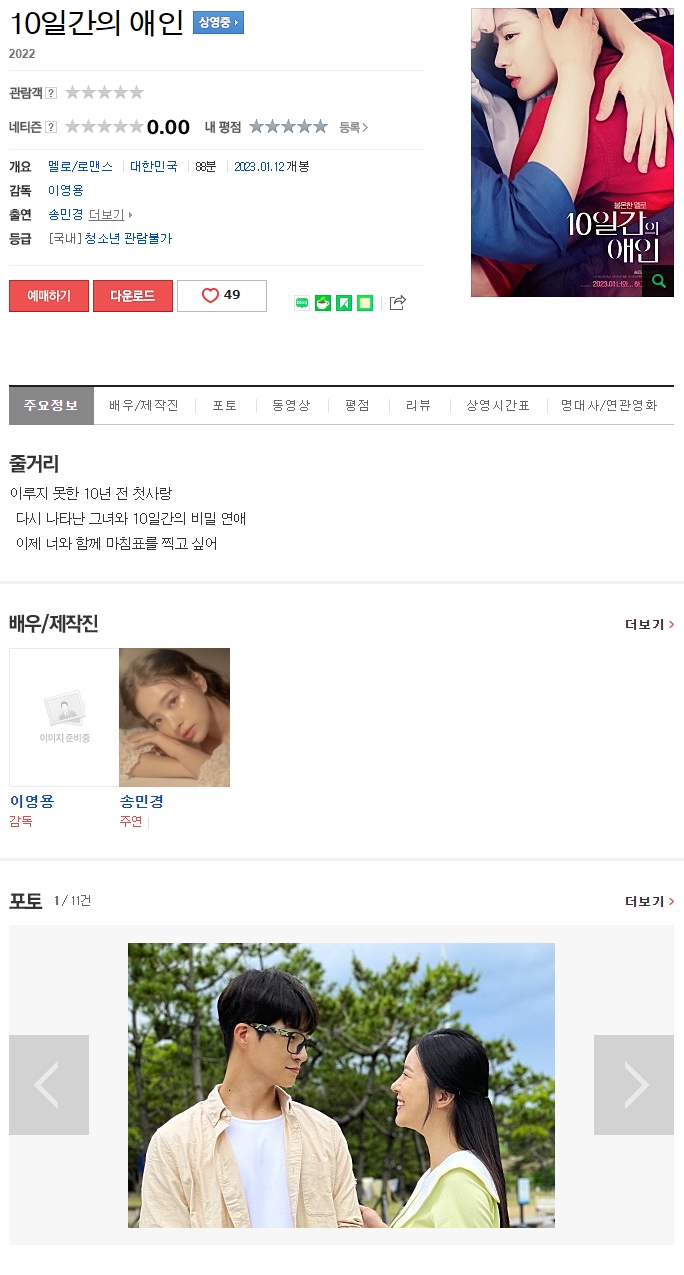Open the share icon
The width and height of the screenshot is (684, 1275).
coord(397,302)
